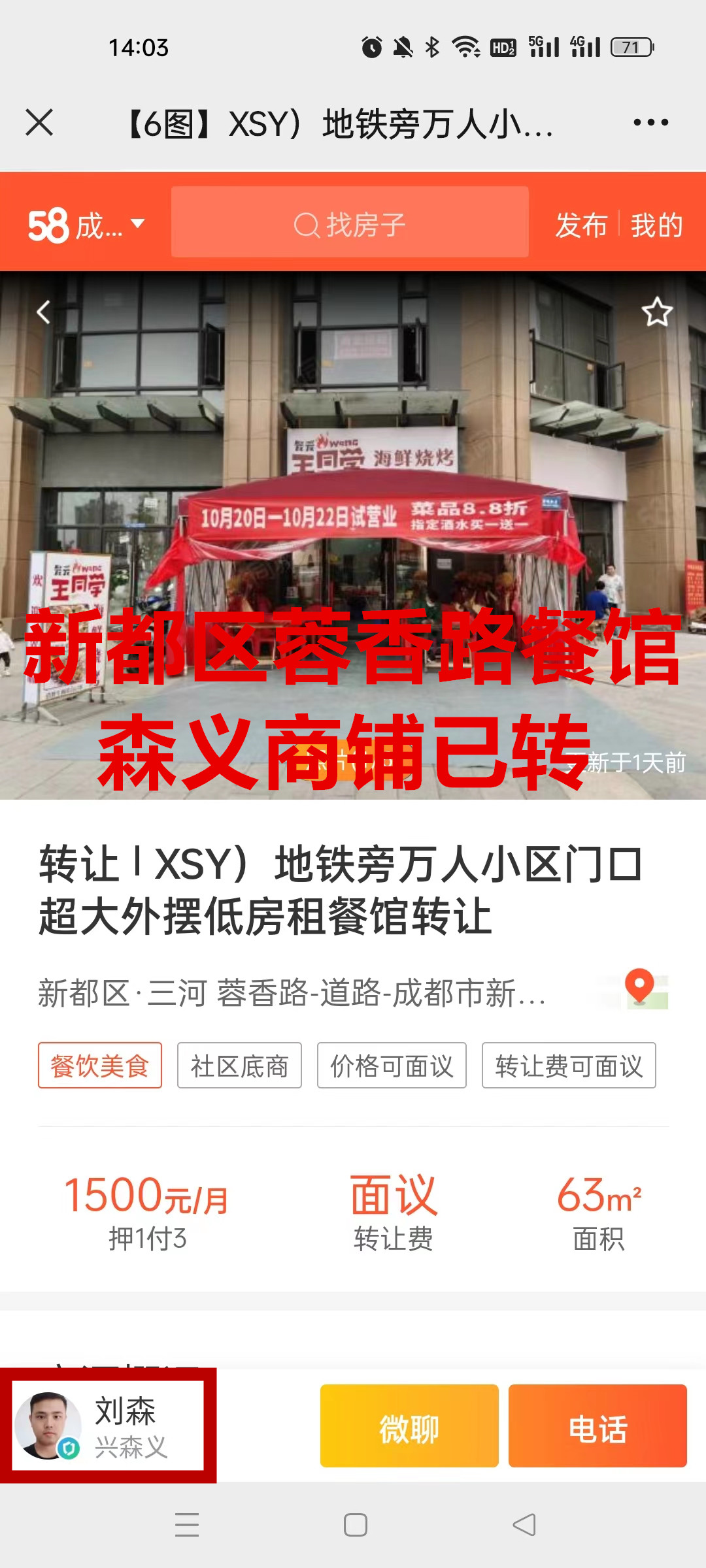Favorite this listing with the star icon
This screenshot has width=706, height=1568.
(x=656, y=312)
